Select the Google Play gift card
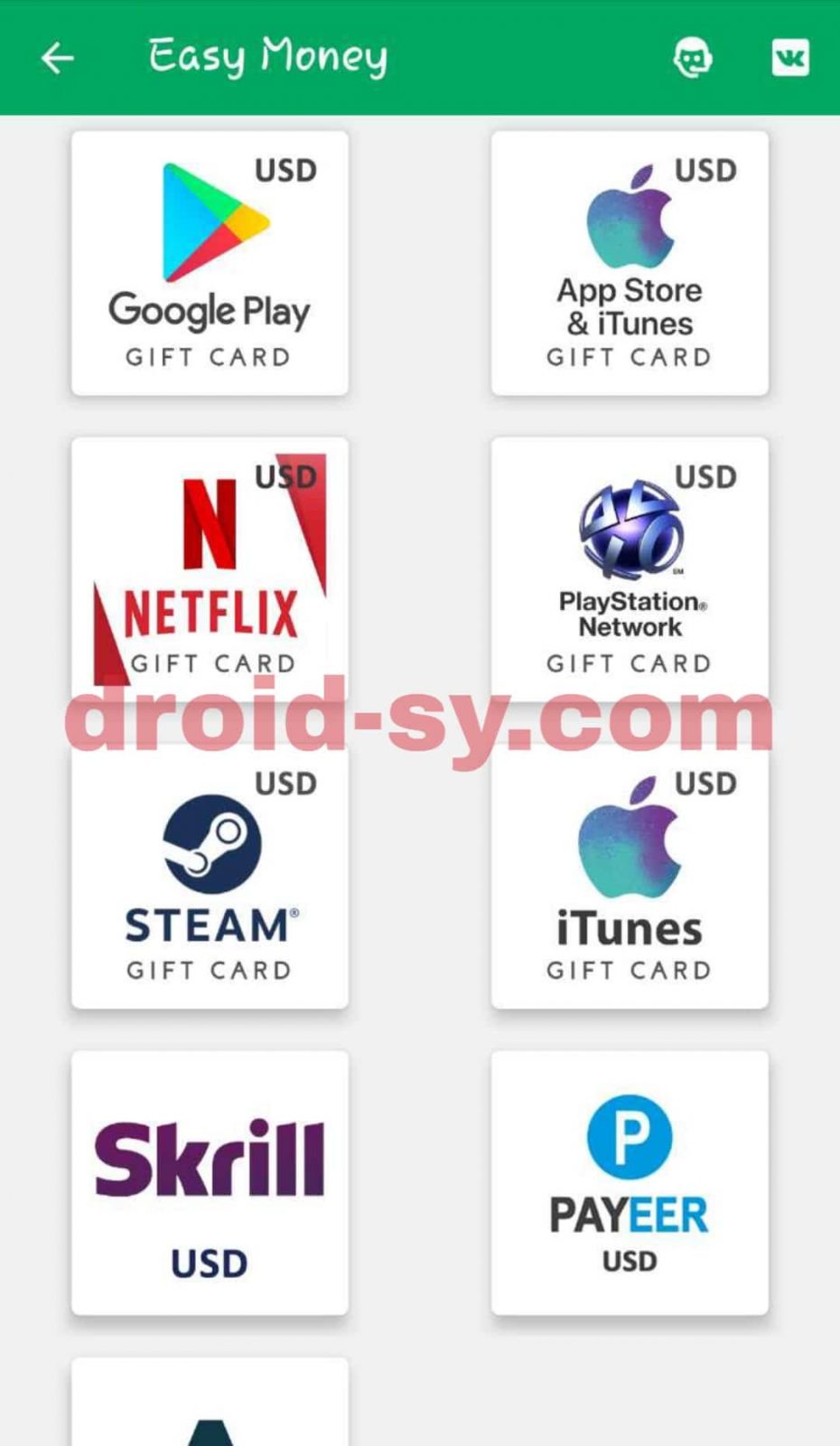Screen dimensions: 840x1446 (210, 263)
